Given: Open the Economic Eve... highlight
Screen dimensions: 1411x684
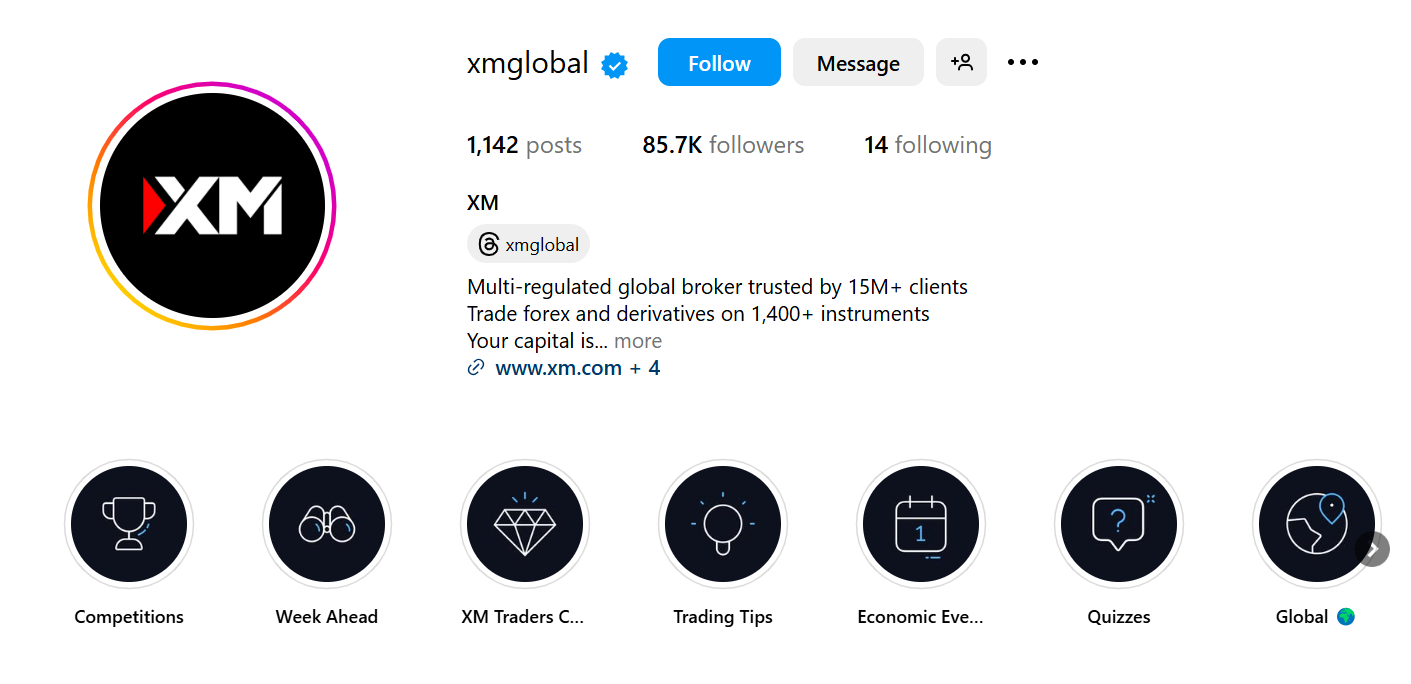Looking at the screenshot, I should point(921,524).
